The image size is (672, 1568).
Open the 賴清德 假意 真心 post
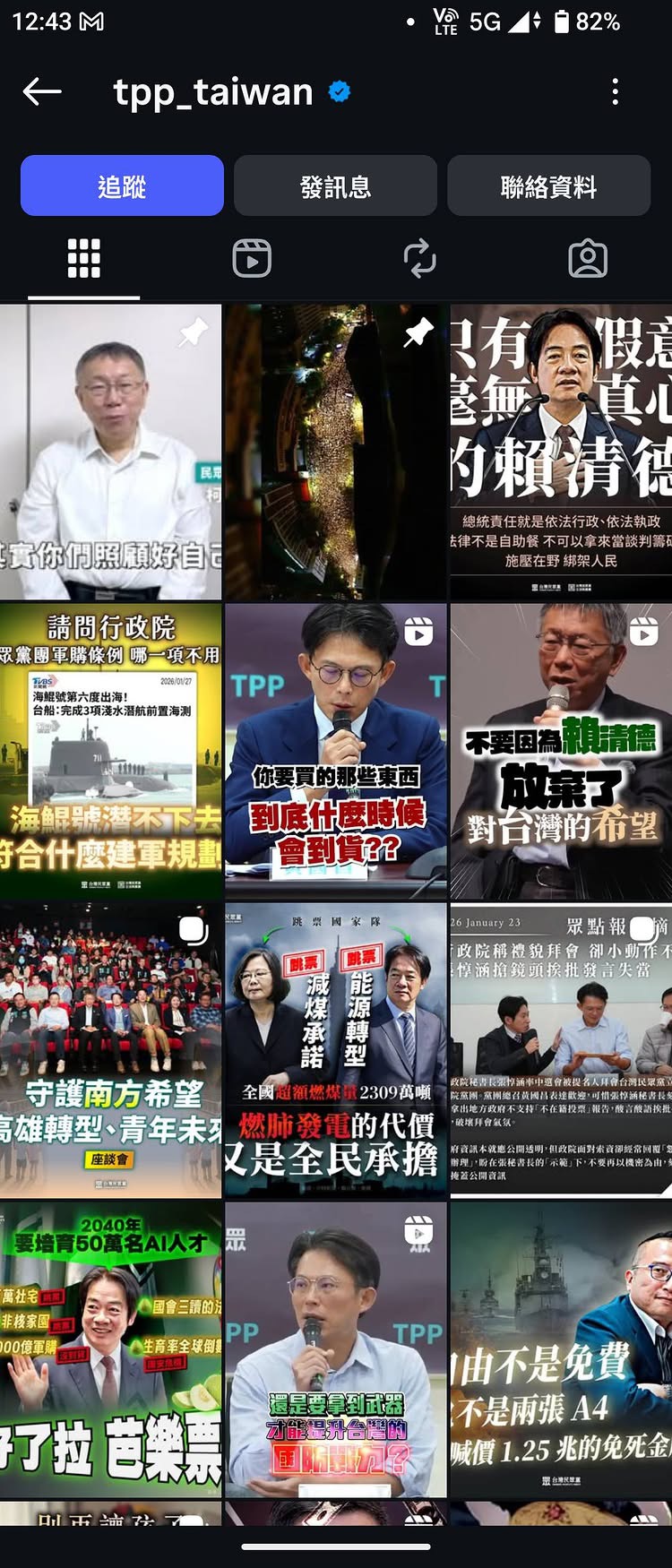point(561,452)
